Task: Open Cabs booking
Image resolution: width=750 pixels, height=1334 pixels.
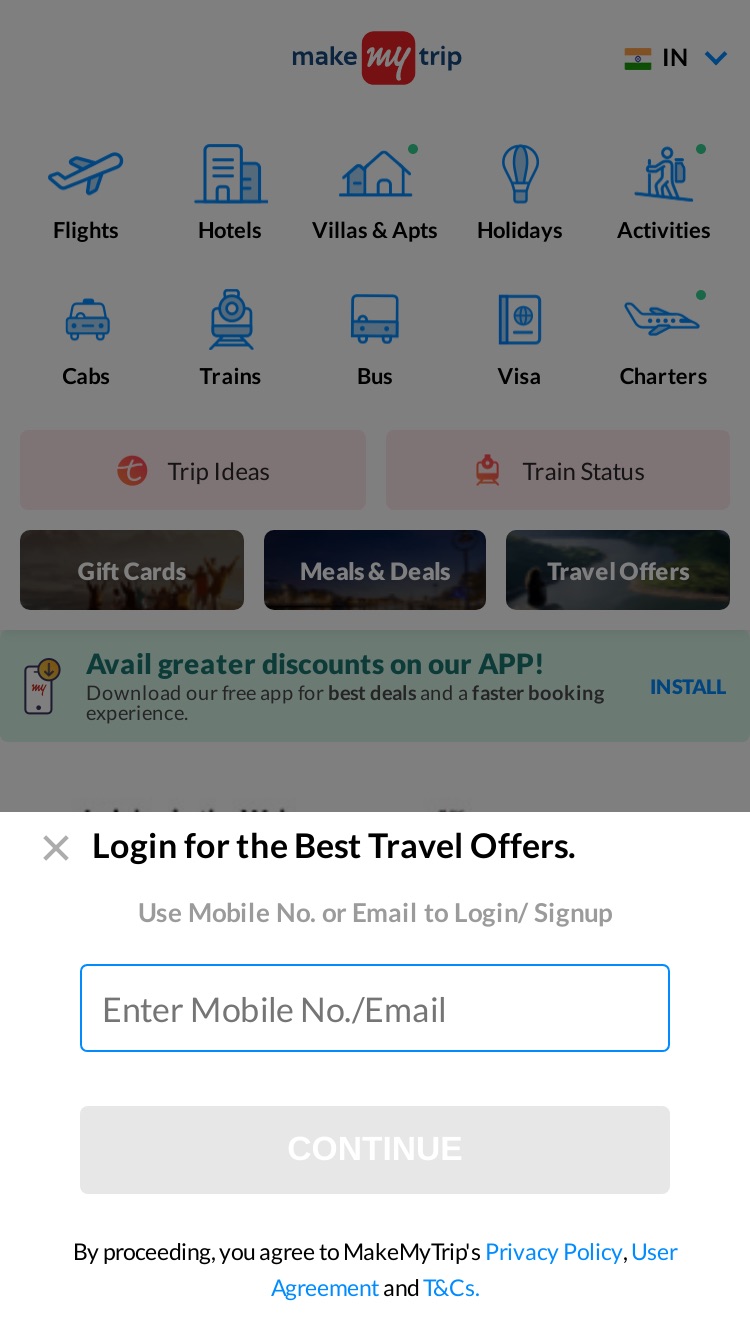Action: (x=86, y=339)
